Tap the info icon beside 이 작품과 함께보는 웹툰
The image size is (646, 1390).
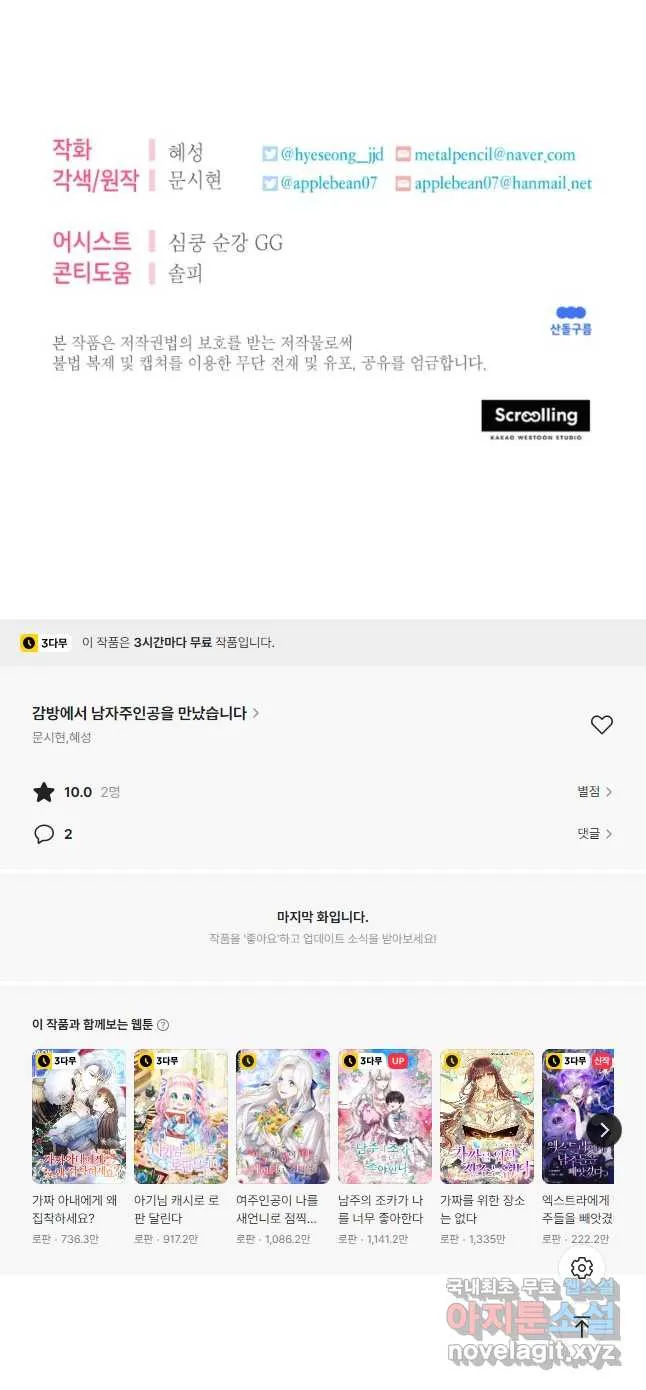click(x=163, y=1025)
